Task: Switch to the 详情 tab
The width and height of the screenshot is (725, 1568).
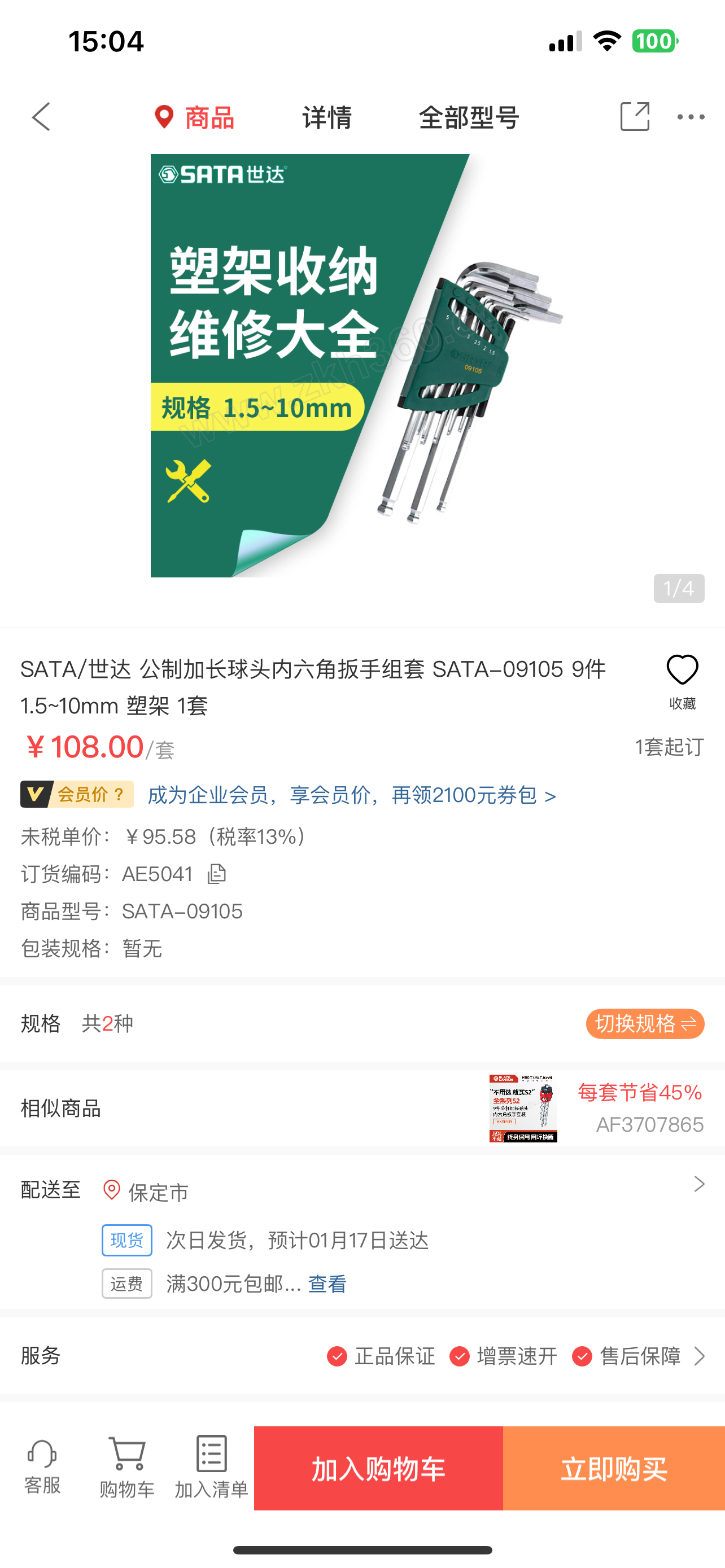Action: 327,117
